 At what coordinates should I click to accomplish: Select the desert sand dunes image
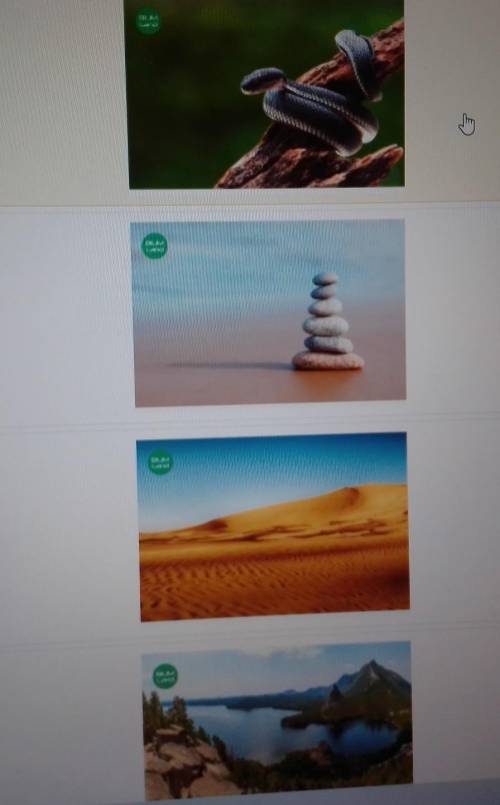273,527
